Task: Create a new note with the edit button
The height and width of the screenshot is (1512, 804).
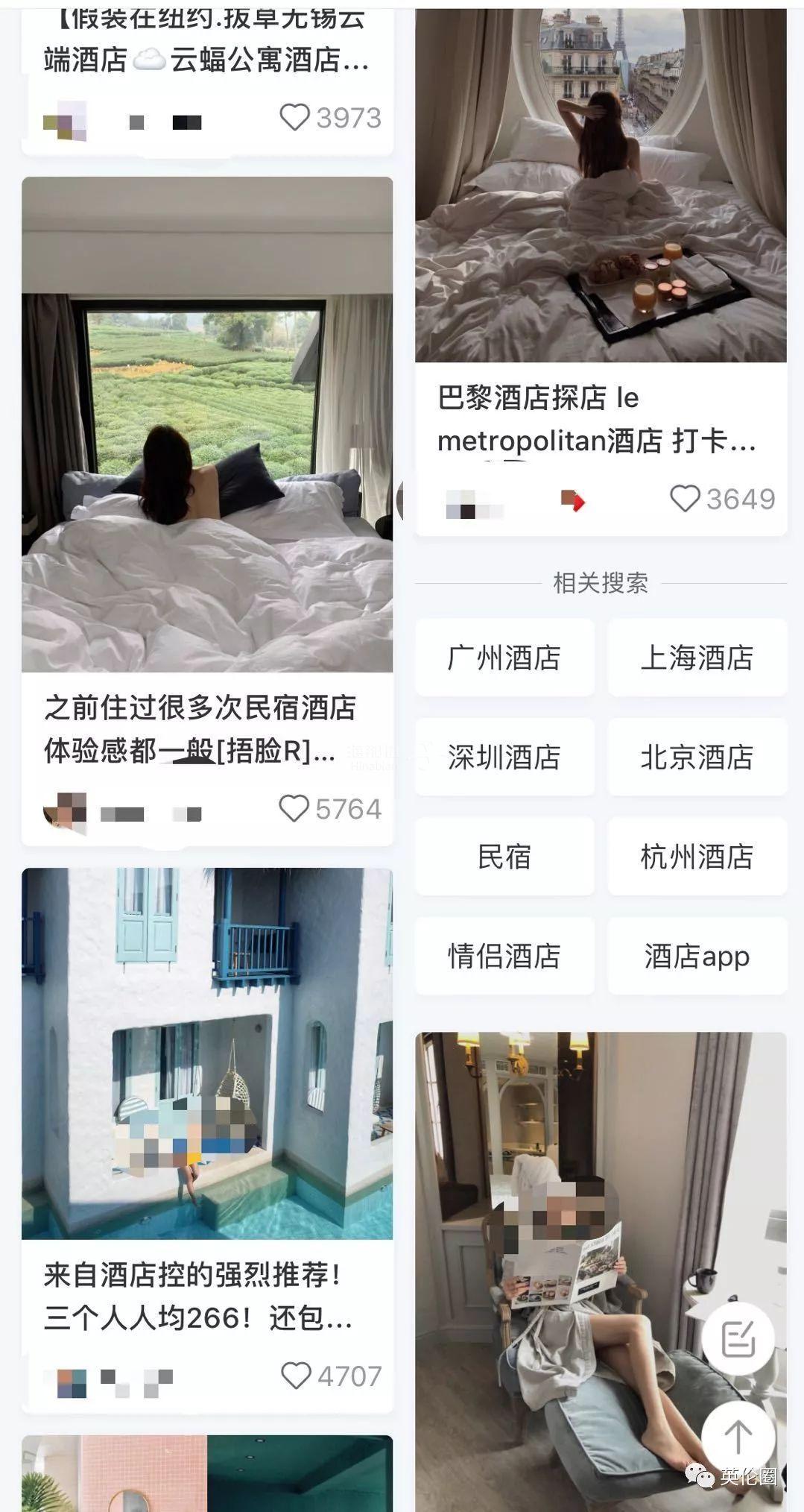Action: 738,1340
